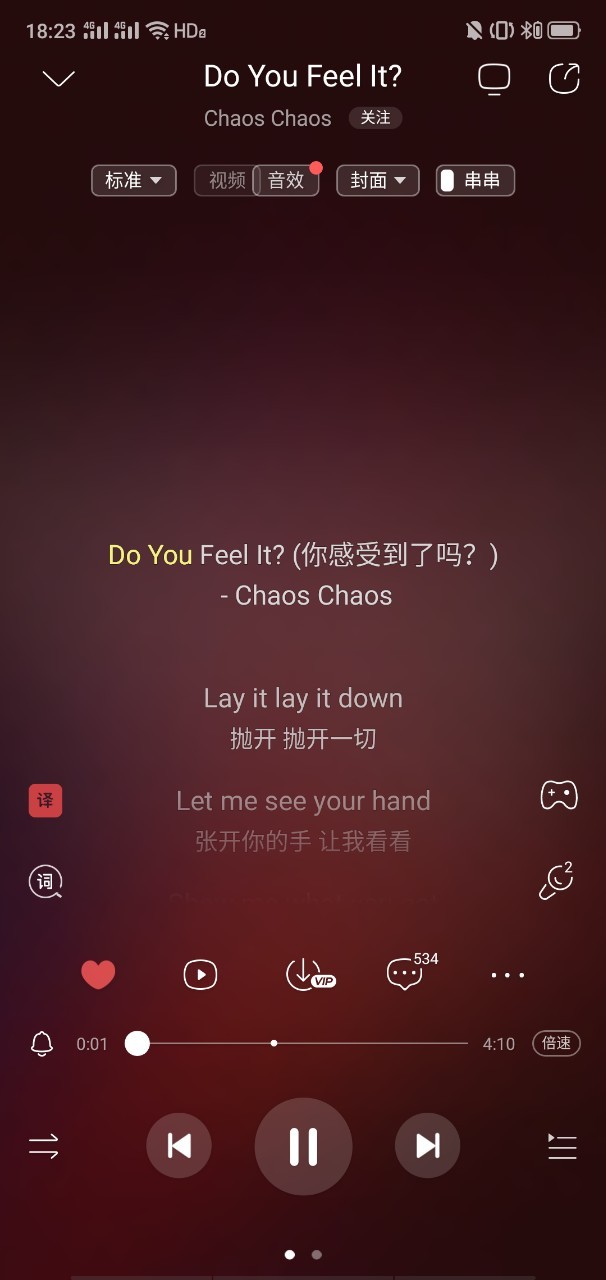Viewport: 606px width, 1280px height.
Task: Skip to the next track
Action: (428, 1146)
